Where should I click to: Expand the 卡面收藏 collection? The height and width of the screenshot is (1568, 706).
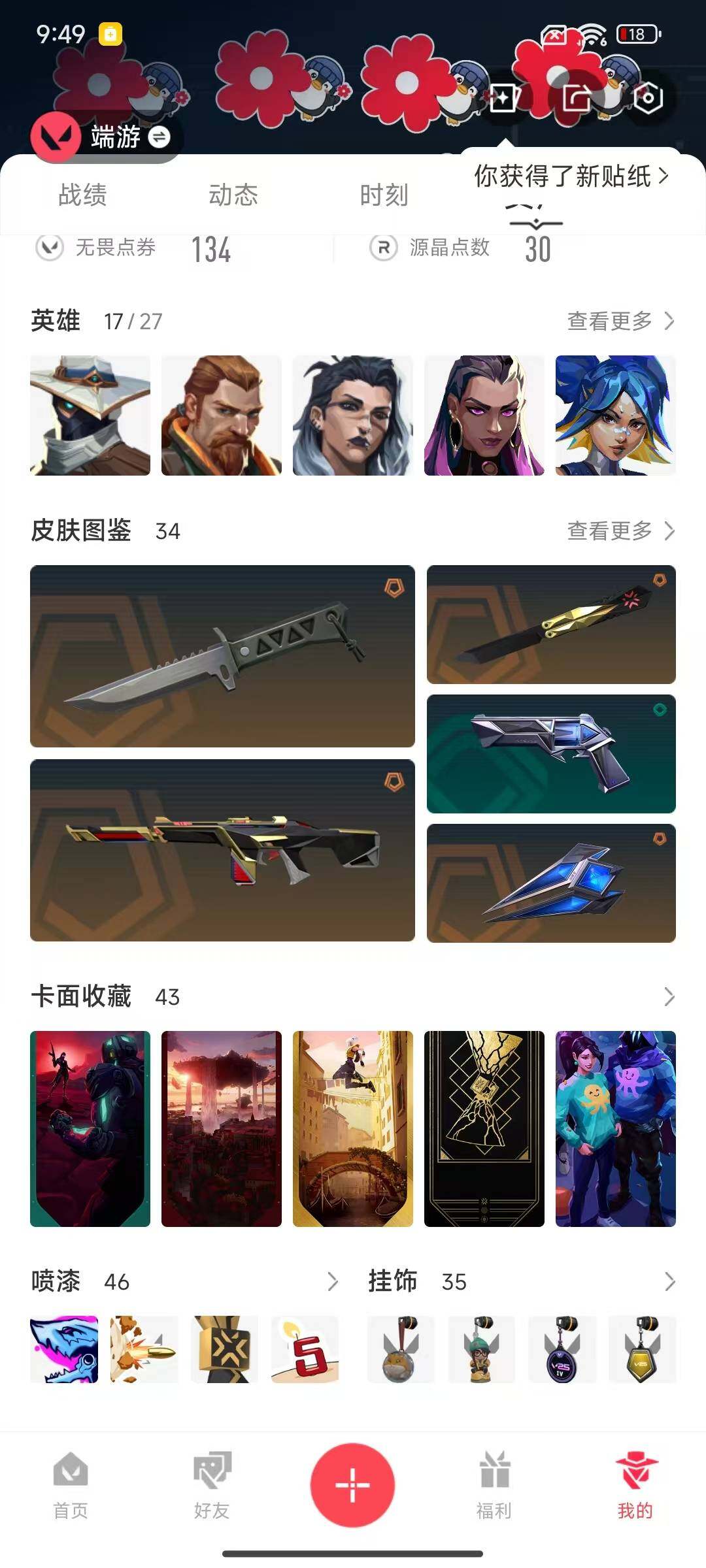(x=669, y=997)
